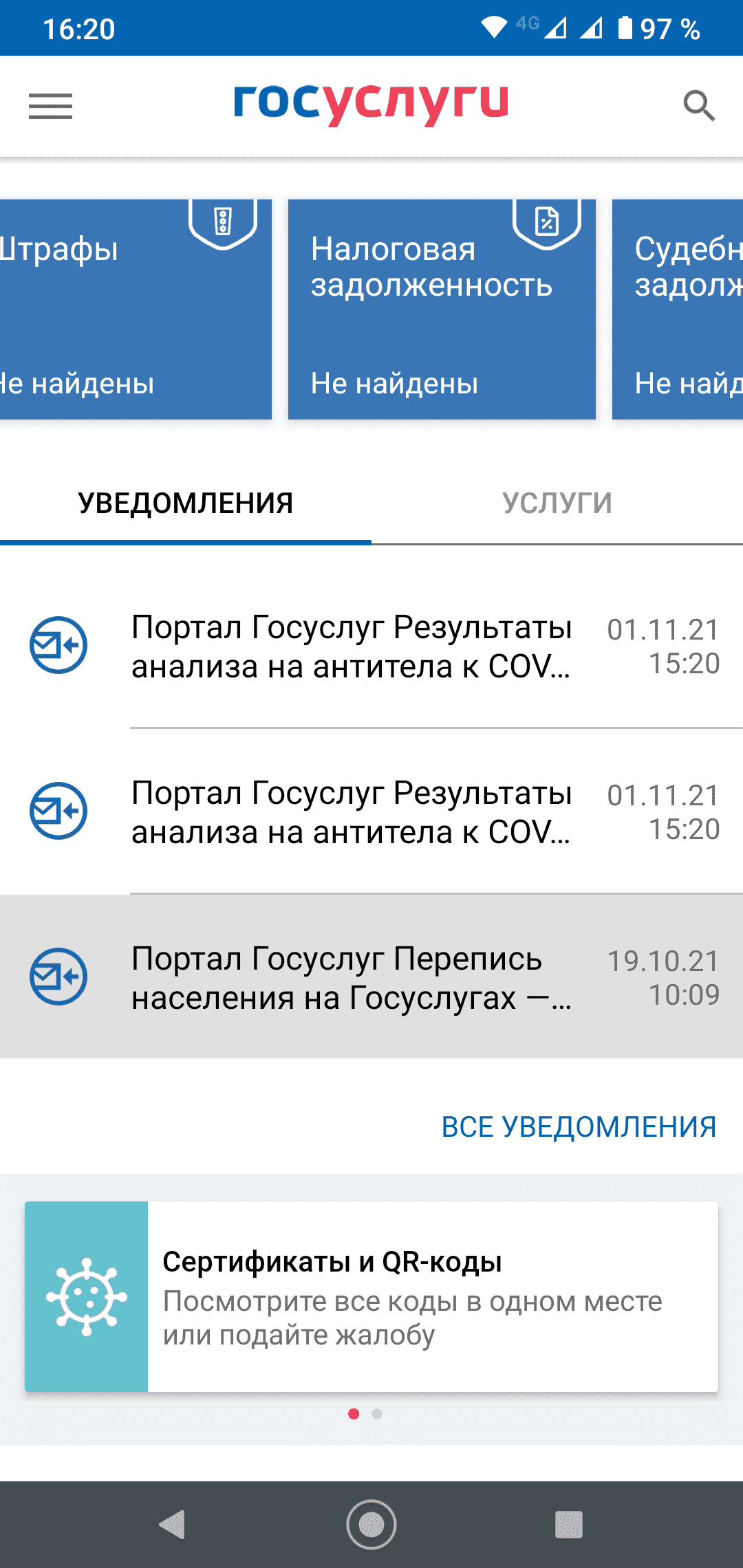This screenshot has width=743, height=1568.
Task: Open the Сертификаты и QR-коды banner
Action: (x=371, y=1296)
